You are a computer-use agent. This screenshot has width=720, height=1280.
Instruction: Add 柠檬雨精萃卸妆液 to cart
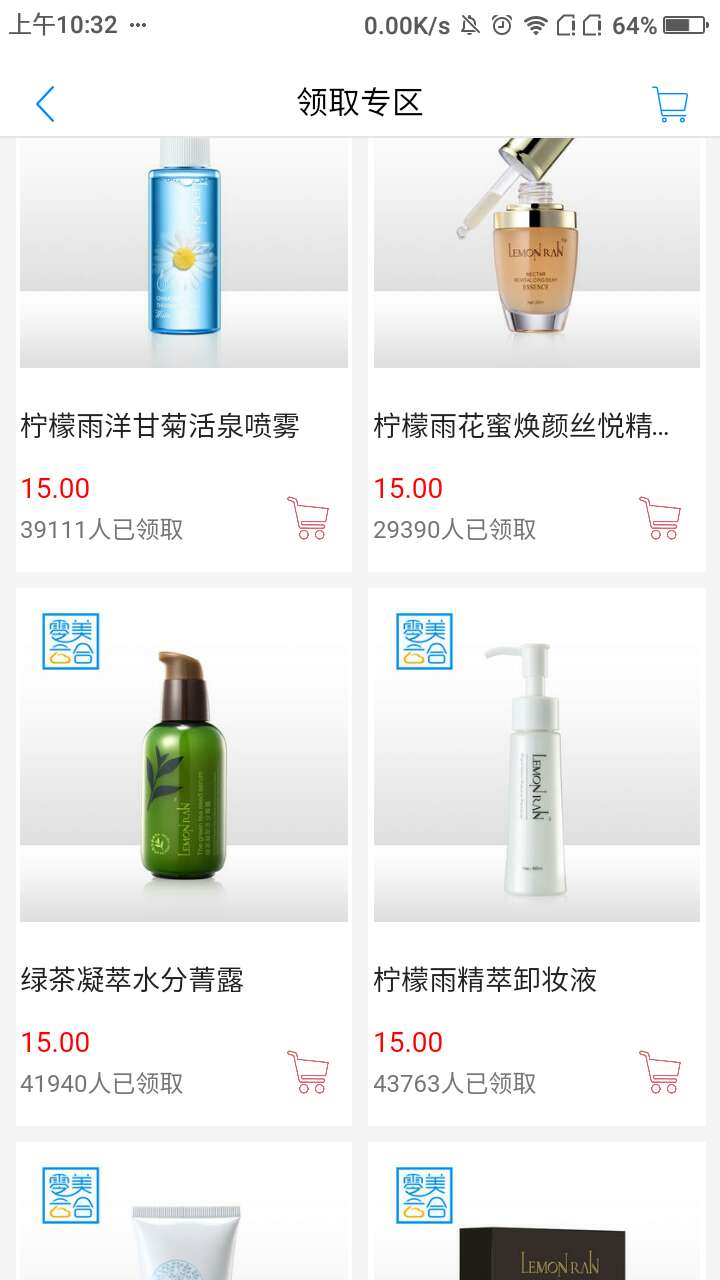tap(660, 1072)
